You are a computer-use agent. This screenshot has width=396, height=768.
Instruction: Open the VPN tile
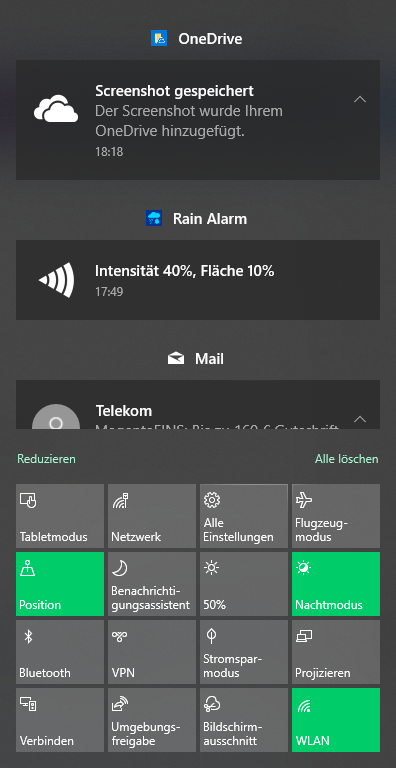click(152, 652)
